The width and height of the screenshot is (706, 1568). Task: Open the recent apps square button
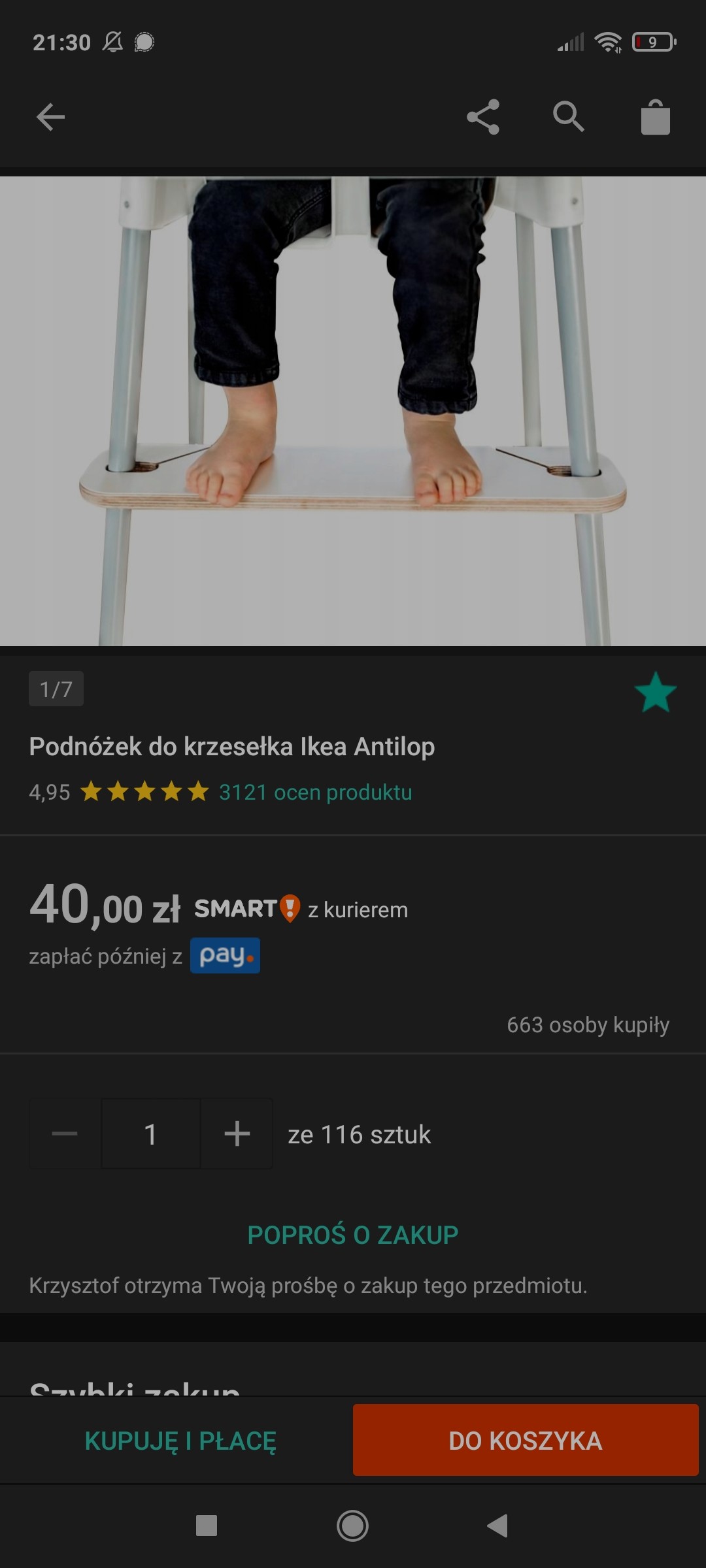pyautogui.click(x=207, y=1526)
